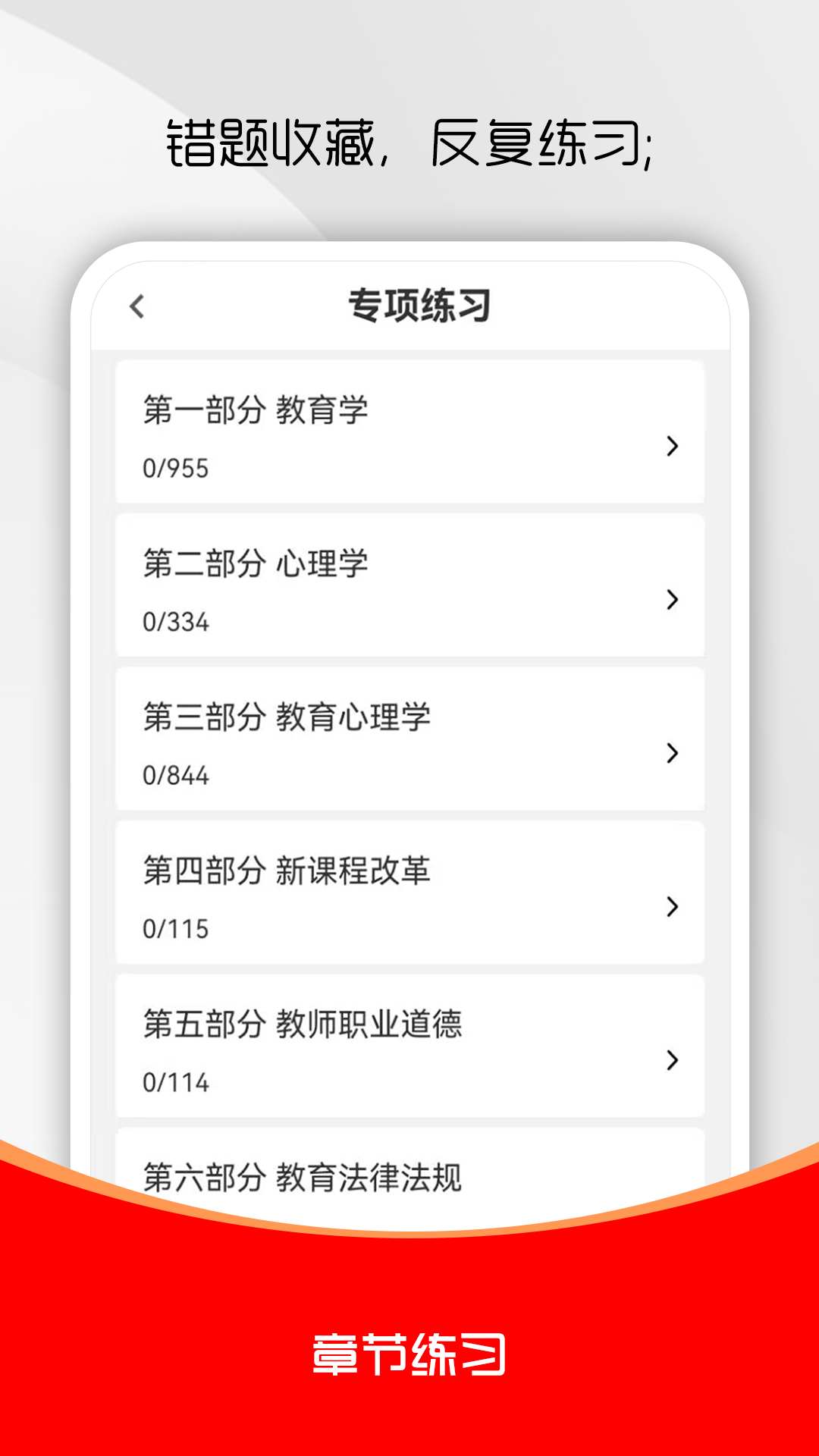Open 第一部分 教育学 chapter

[409, 432]
